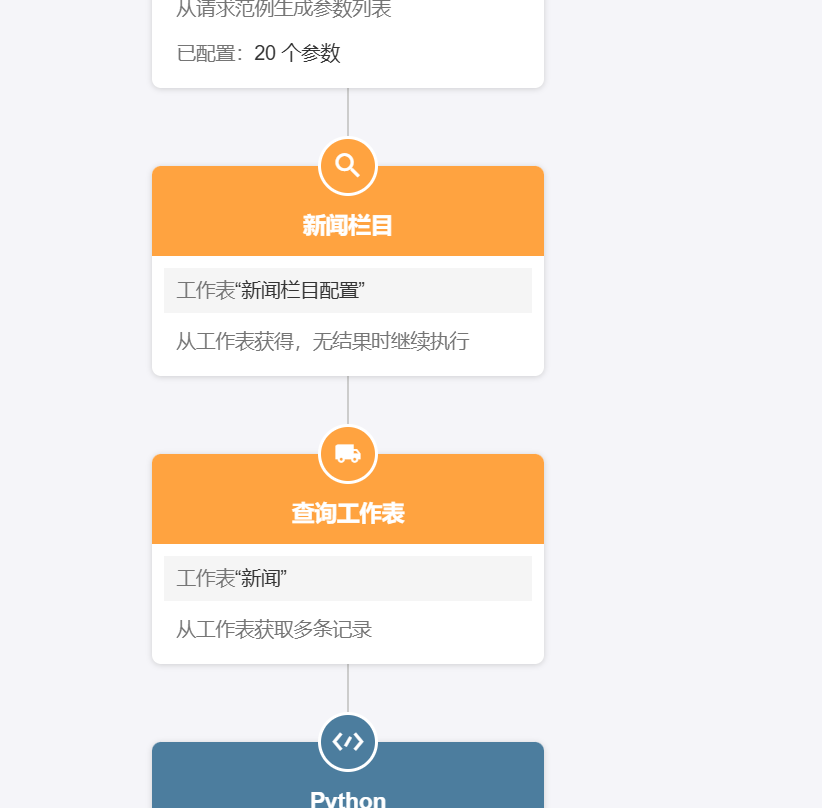Open the 新闻栏目 workflow node

(347, 226)
